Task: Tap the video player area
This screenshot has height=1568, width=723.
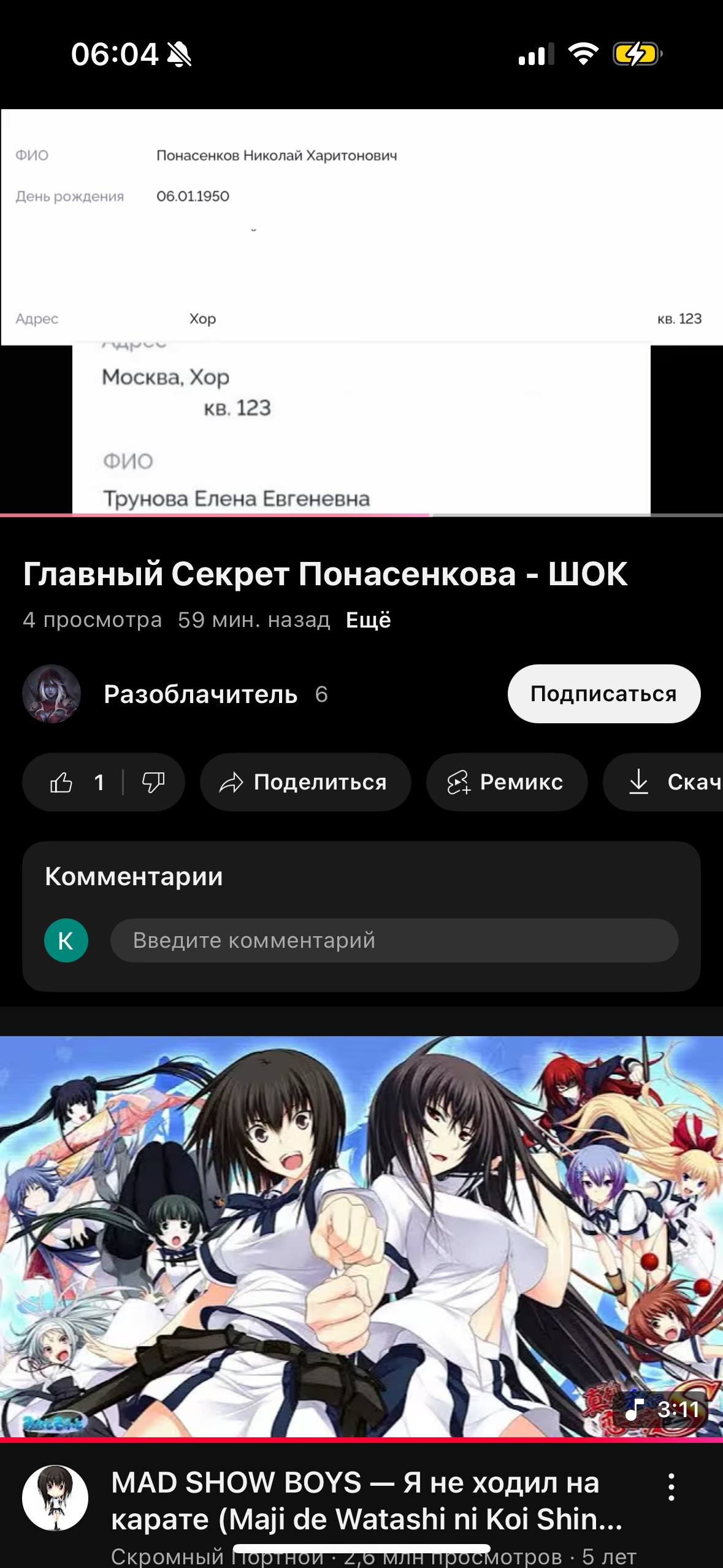Action: 361,312
